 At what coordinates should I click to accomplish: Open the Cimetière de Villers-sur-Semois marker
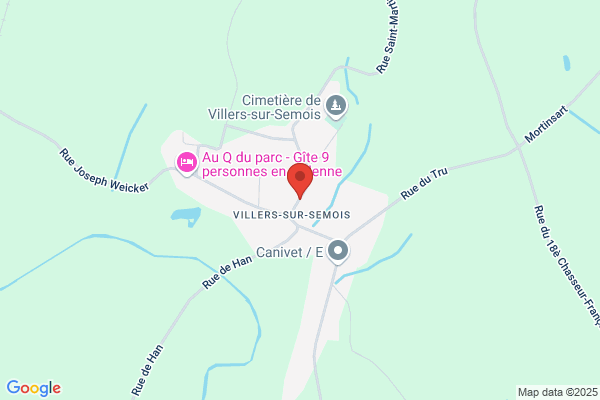pos(336,107)
